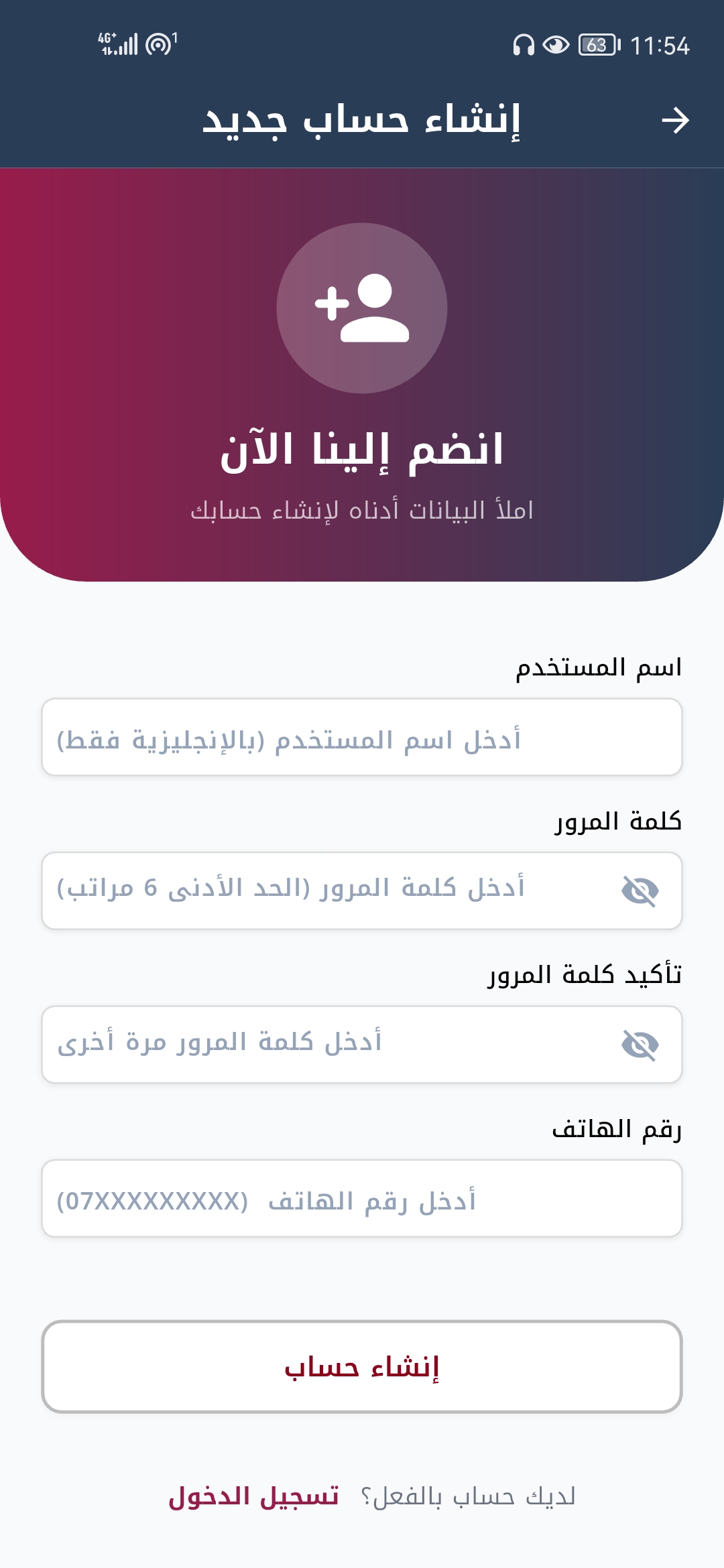This screenshot has width=724, height=1568.
Task: Show the password in the تأكيد كلمة المرور field
Action: click(640, 1044)
